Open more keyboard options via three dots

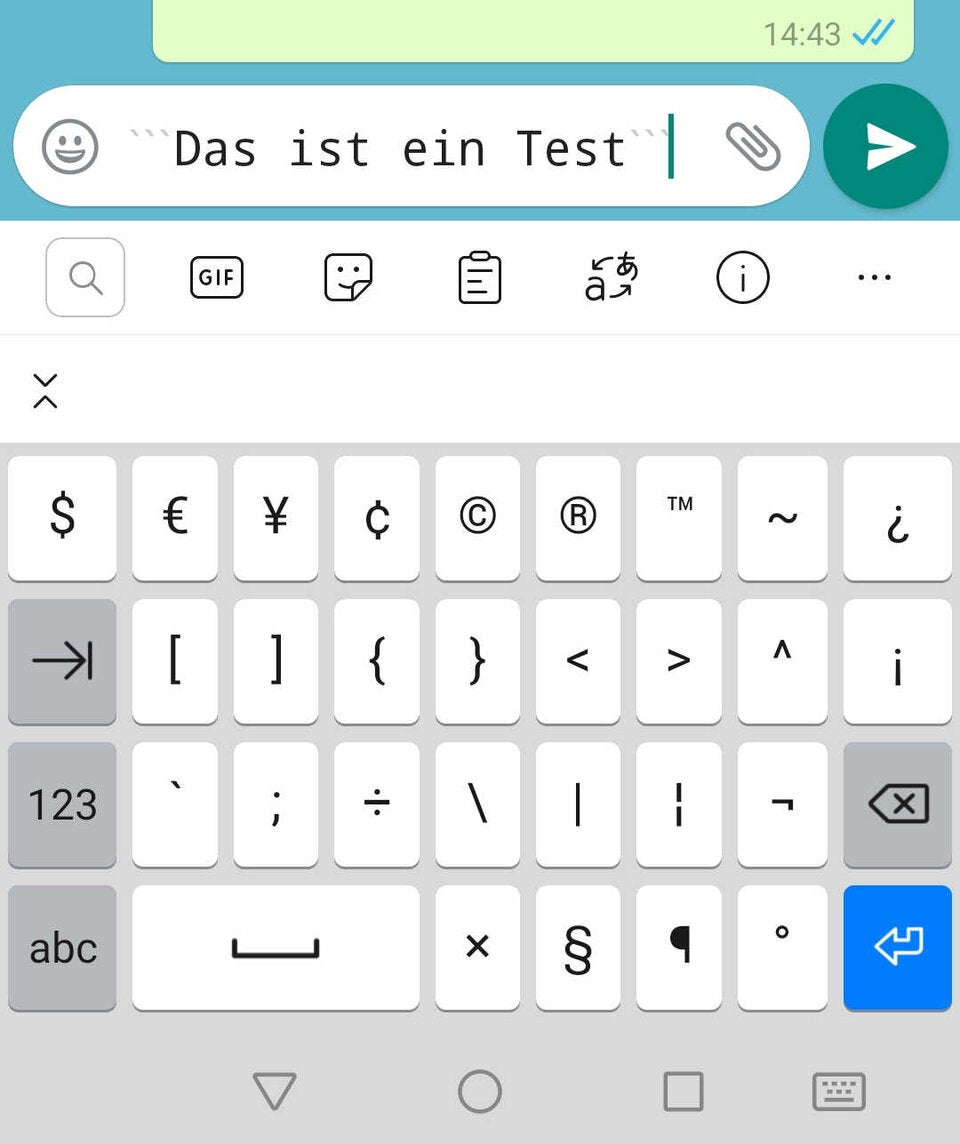tap(874, 277)
